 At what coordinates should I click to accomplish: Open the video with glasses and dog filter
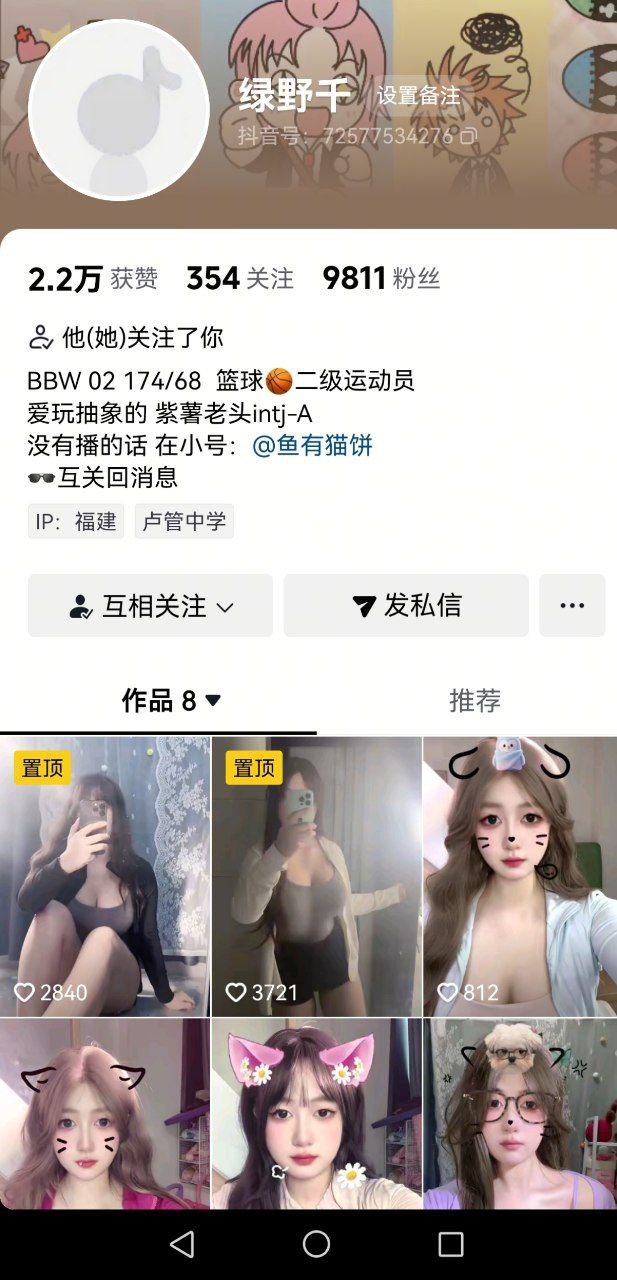coord(520,1112)
